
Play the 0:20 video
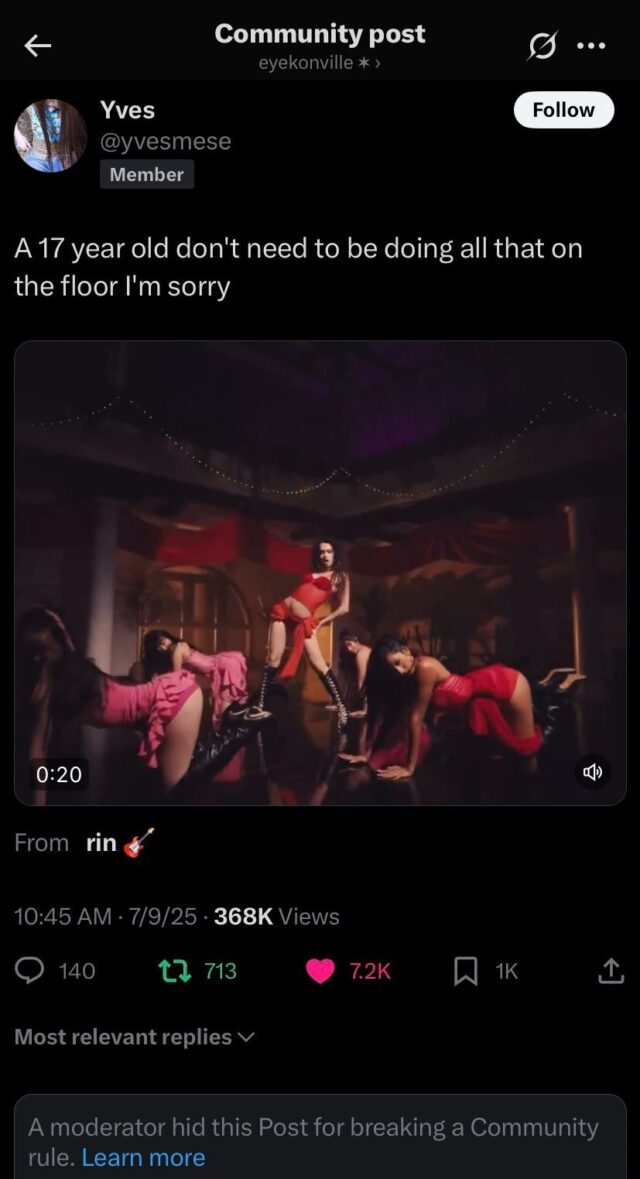click(x=320, y=572)
